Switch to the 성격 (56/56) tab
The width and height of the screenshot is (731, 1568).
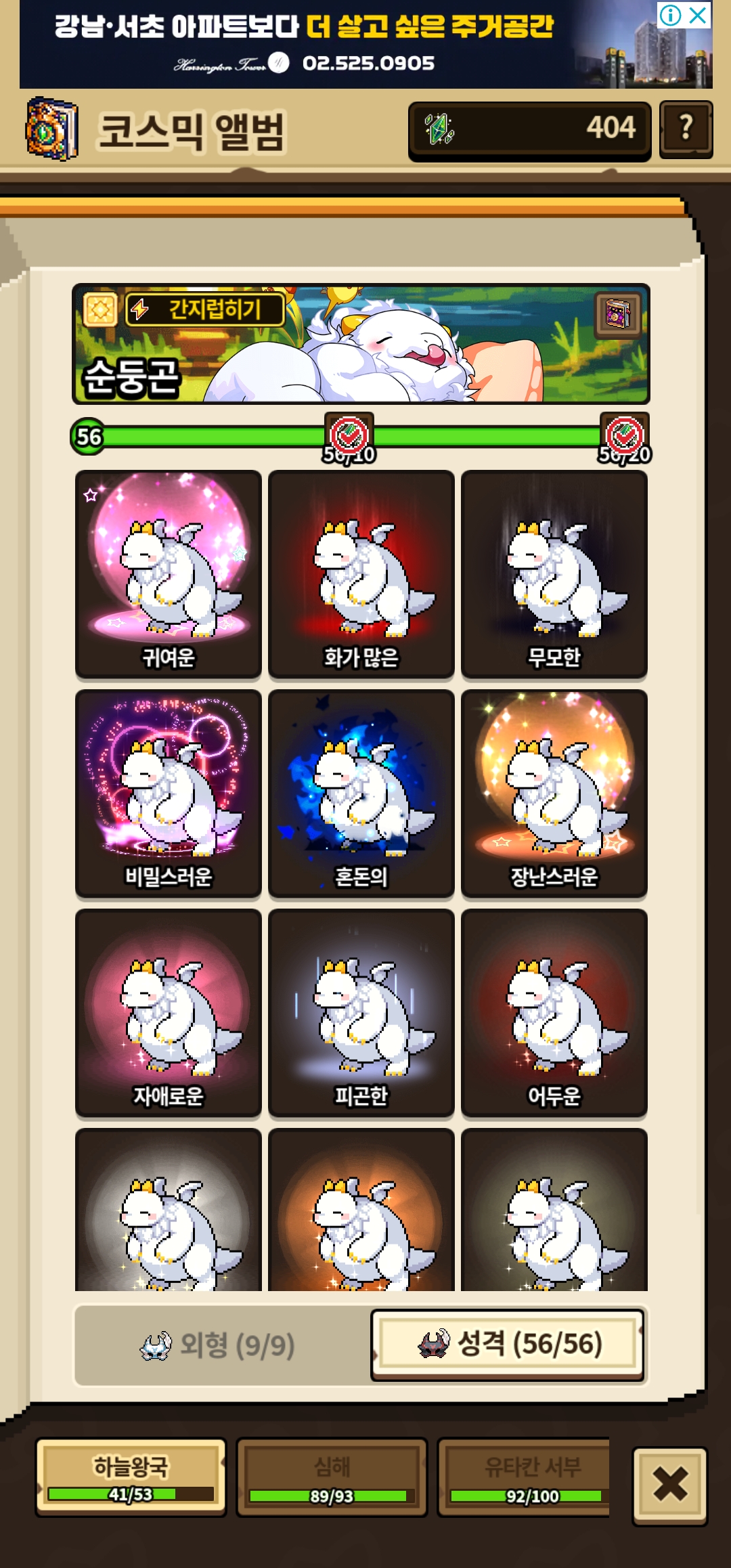508,1345
